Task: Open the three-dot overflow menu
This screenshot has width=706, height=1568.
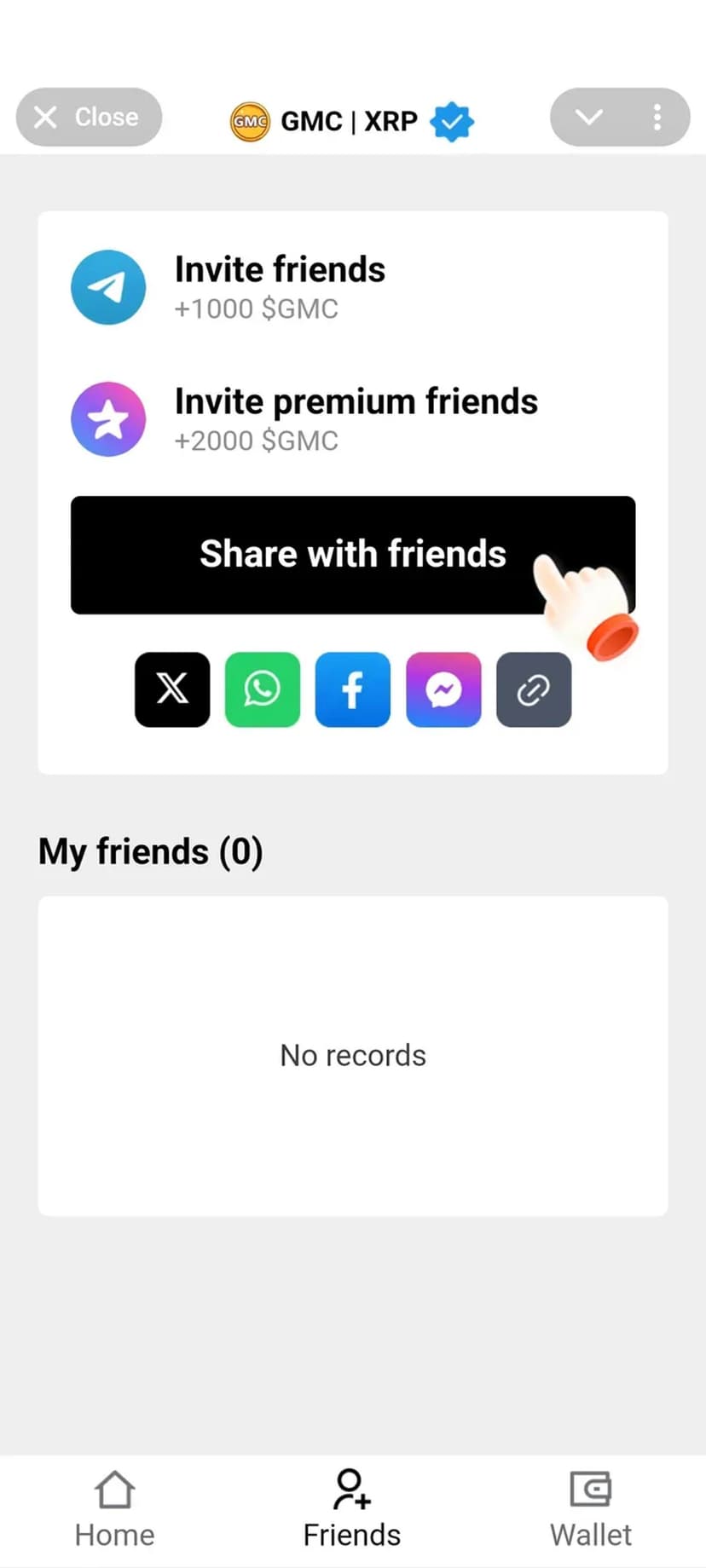Action: tap(657, 118)
